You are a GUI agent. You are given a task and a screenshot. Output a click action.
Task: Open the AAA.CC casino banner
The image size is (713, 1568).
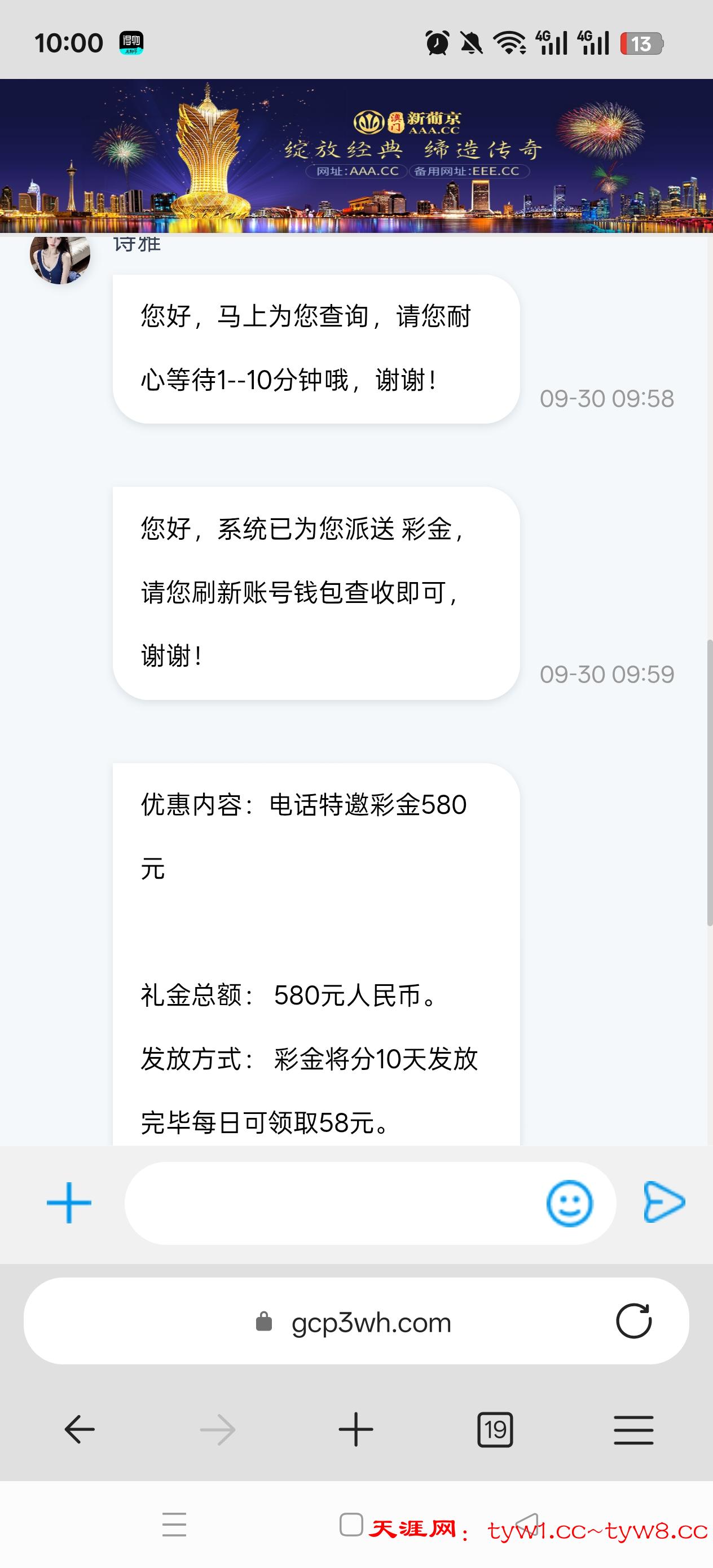tap(356, 156)
